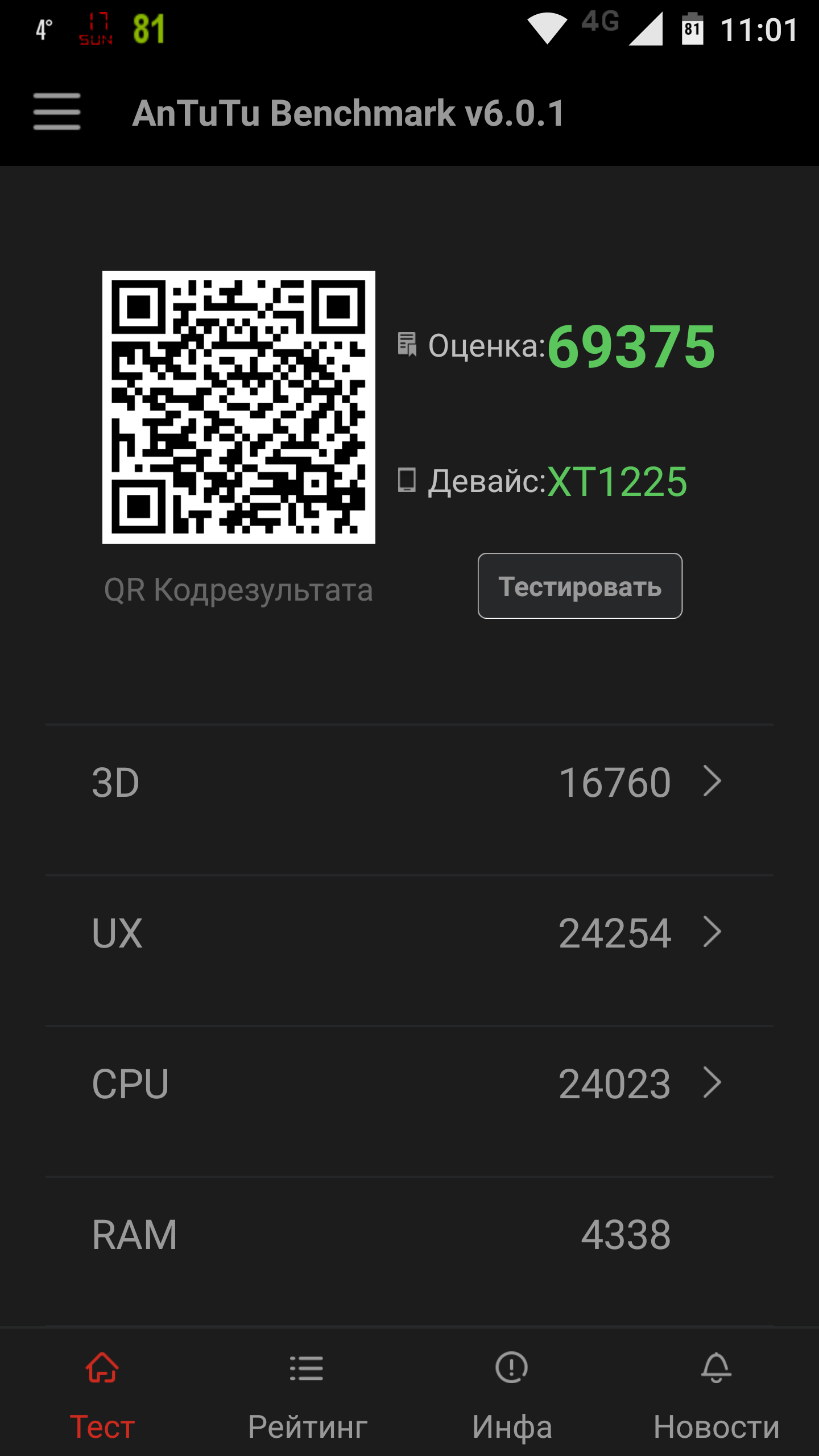Viewport: 819px width, 1456px height.
Task: View CPU score breakdown
Action: [x=409, y=1083]
